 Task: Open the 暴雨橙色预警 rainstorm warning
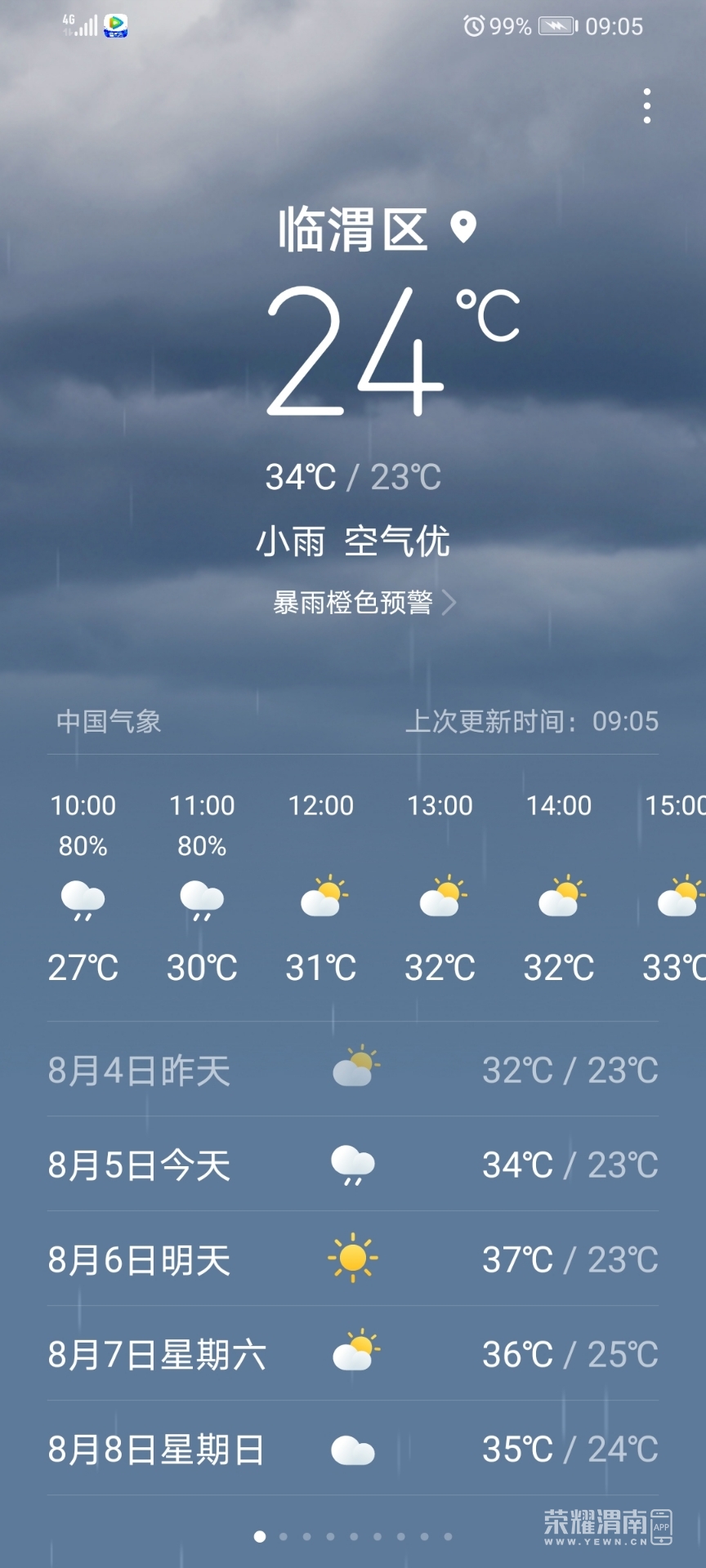pyautogui.click(x=364, y=603)
